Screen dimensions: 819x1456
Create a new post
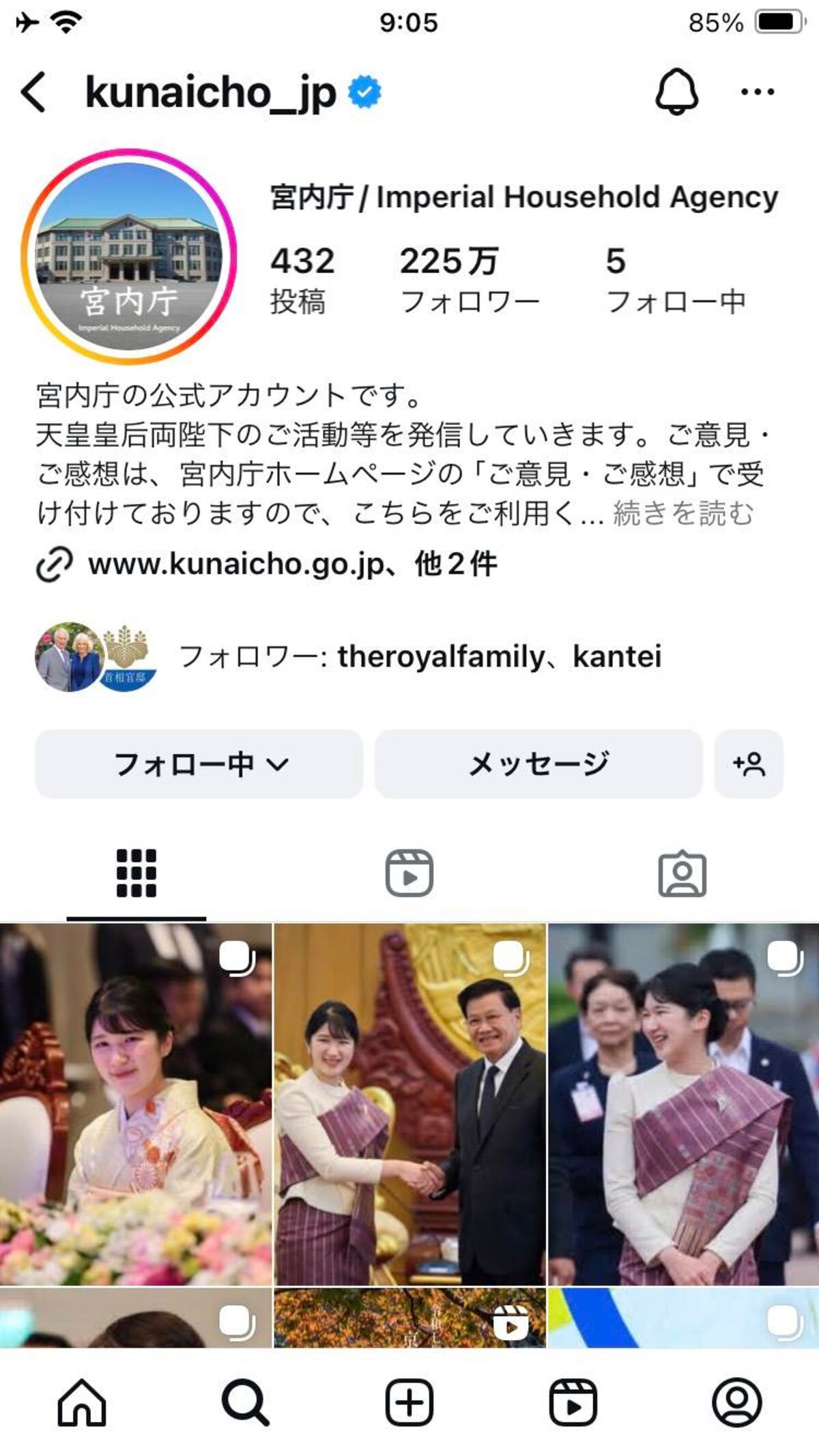tap(409, 1403)
